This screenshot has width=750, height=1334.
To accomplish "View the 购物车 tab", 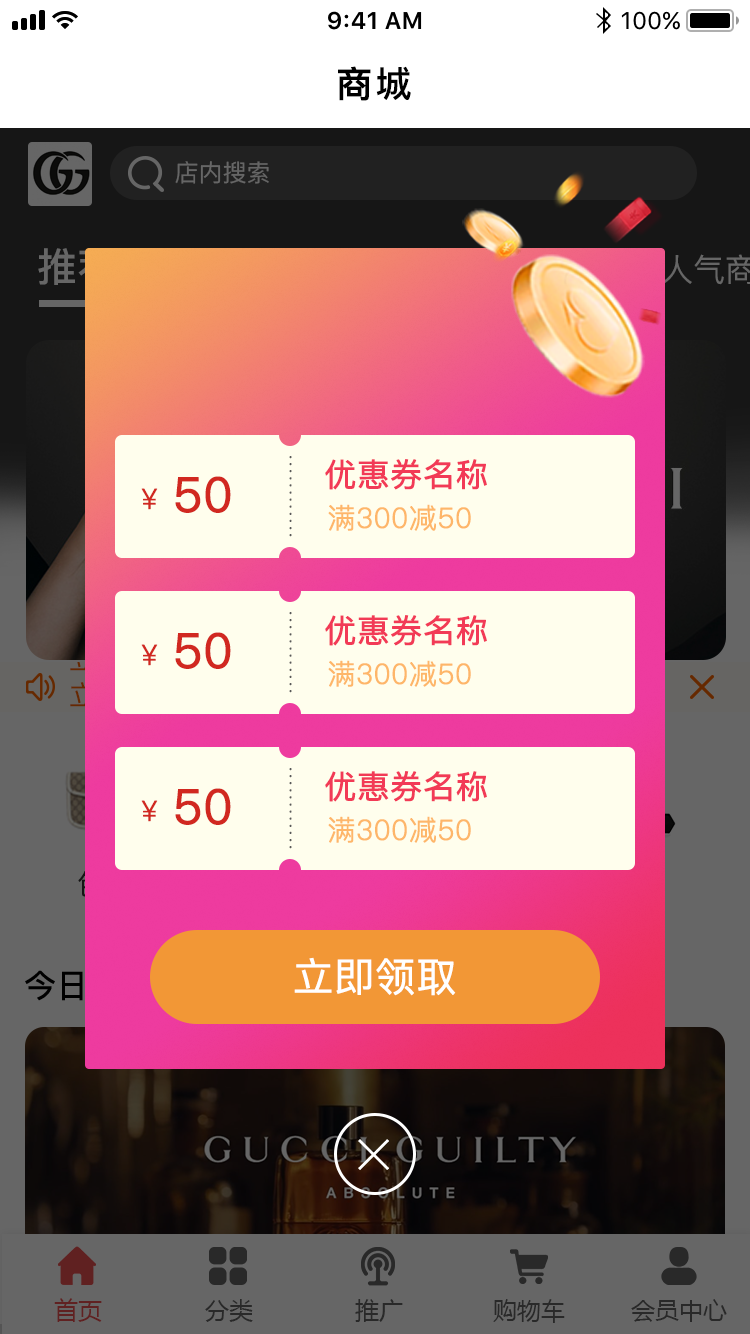I will [x=528, y=1284].
